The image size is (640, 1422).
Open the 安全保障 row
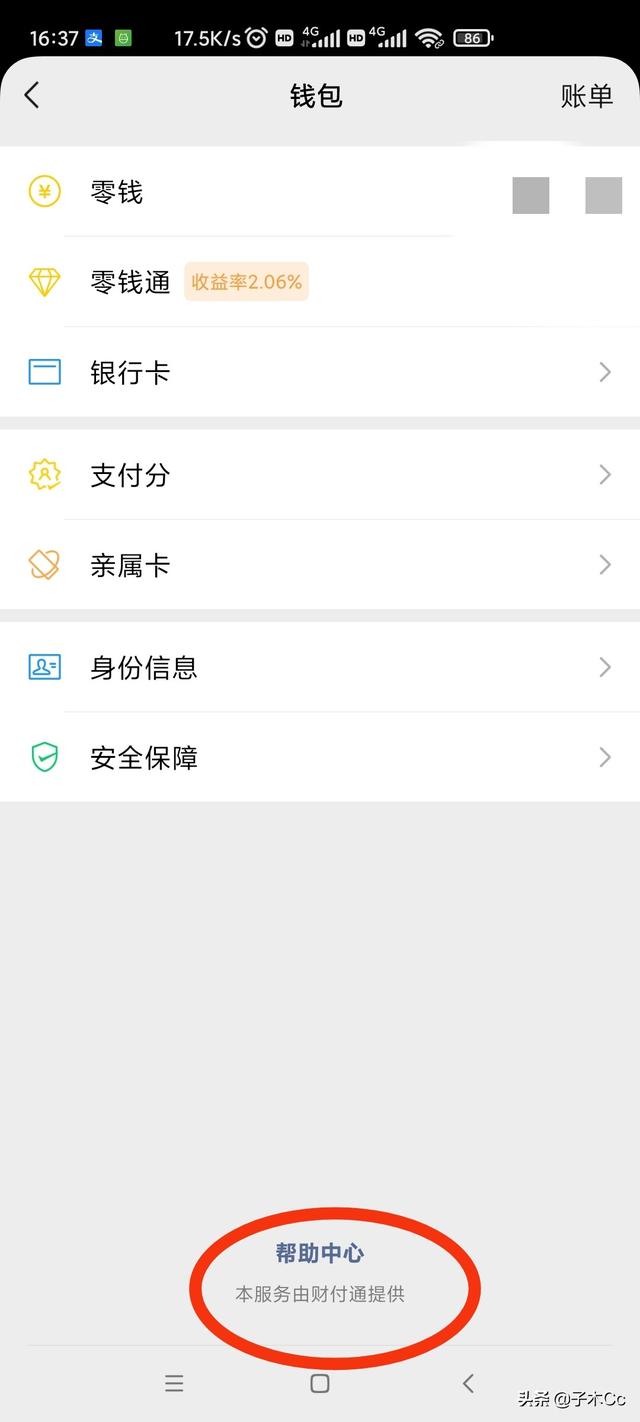pyautogui.click(x=320, y=757)
